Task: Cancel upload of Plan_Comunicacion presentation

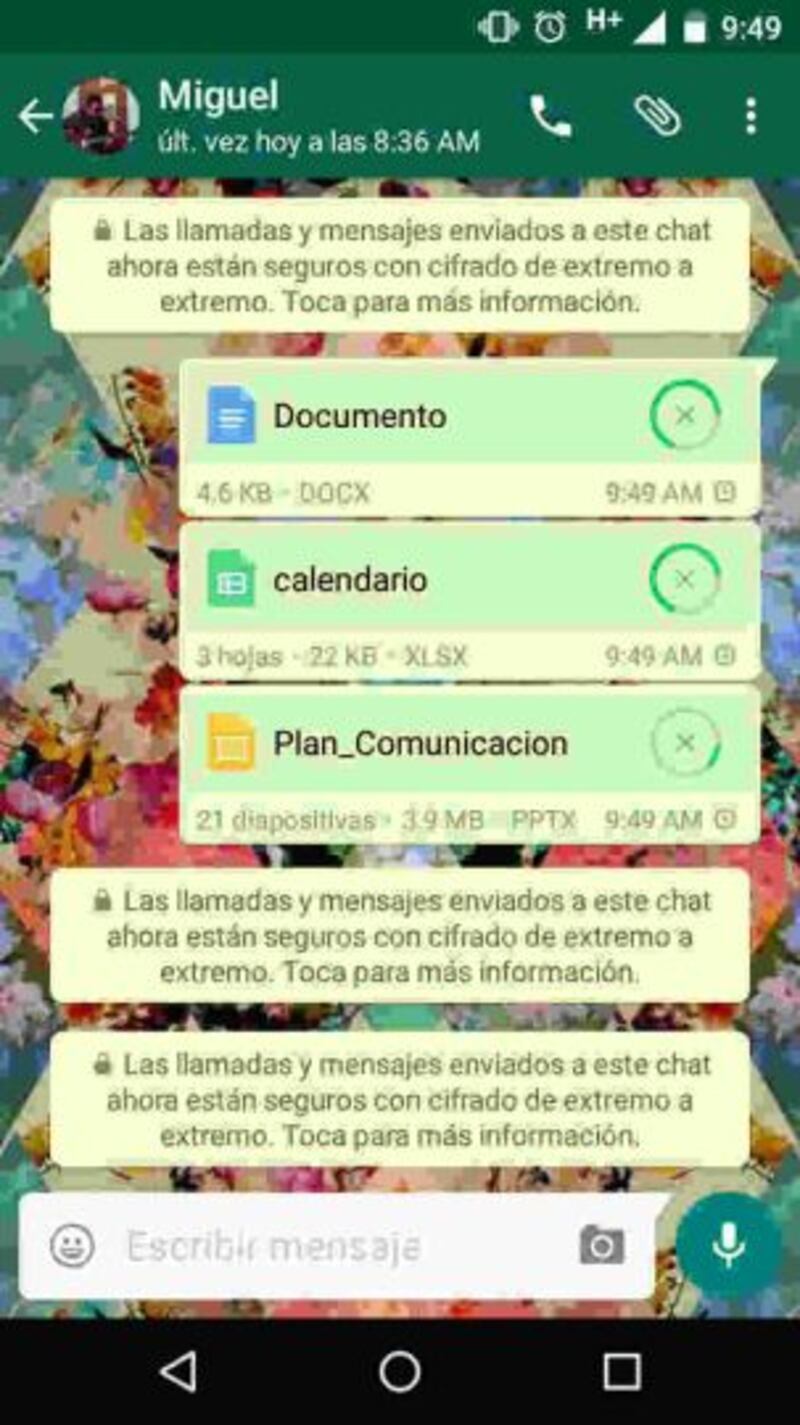Action: coord(685,743)
